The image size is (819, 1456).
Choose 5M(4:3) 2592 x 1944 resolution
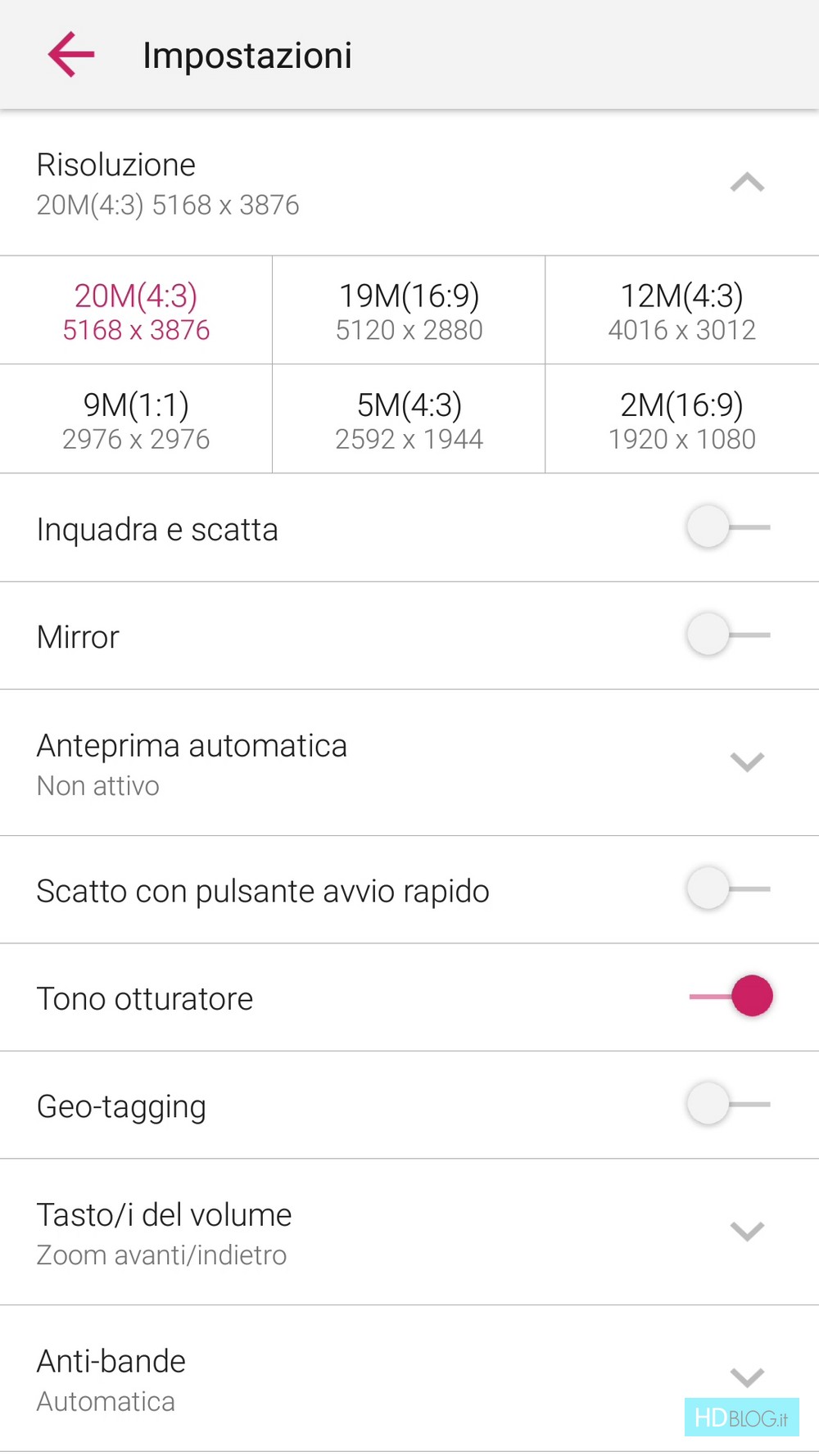point(409,419)
